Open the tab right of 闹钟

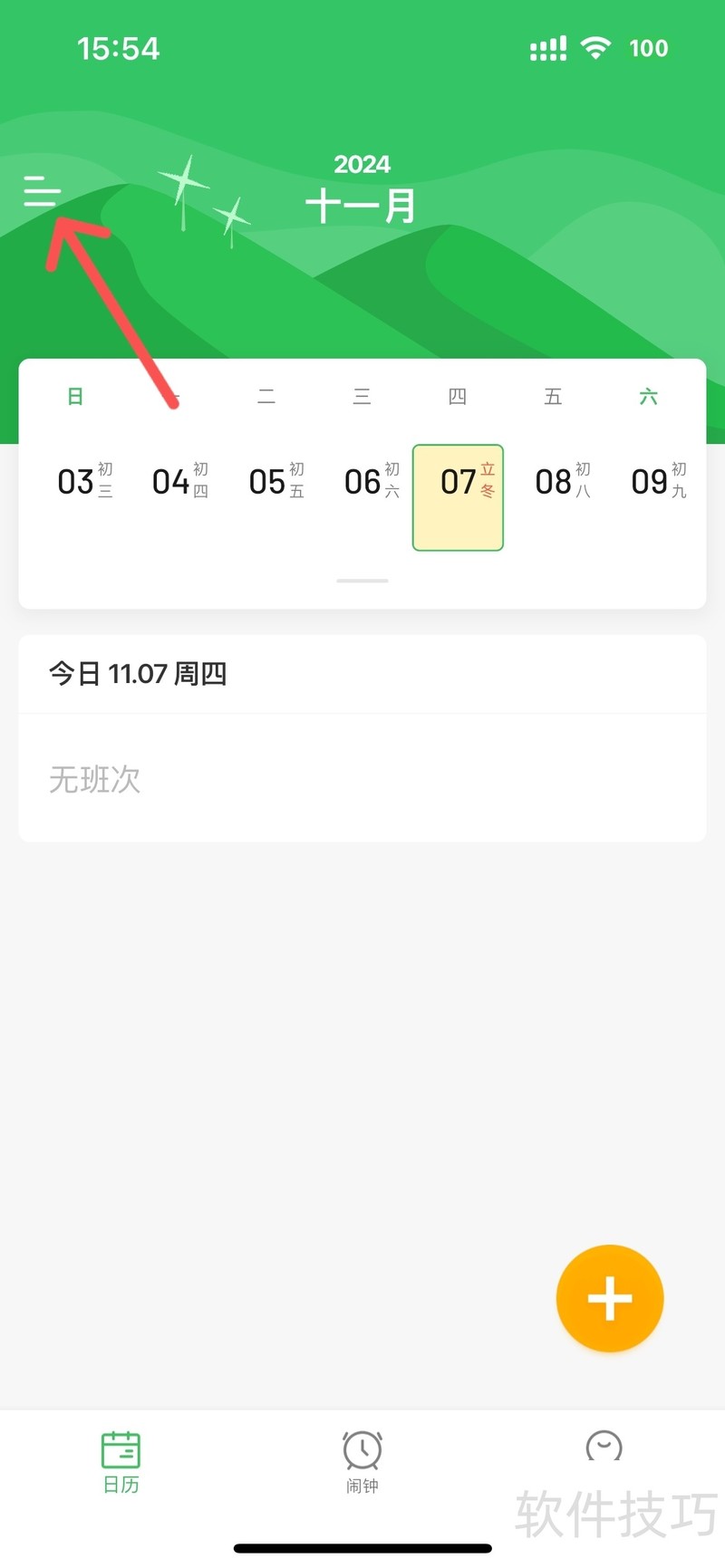click(x=604, y=1449)
